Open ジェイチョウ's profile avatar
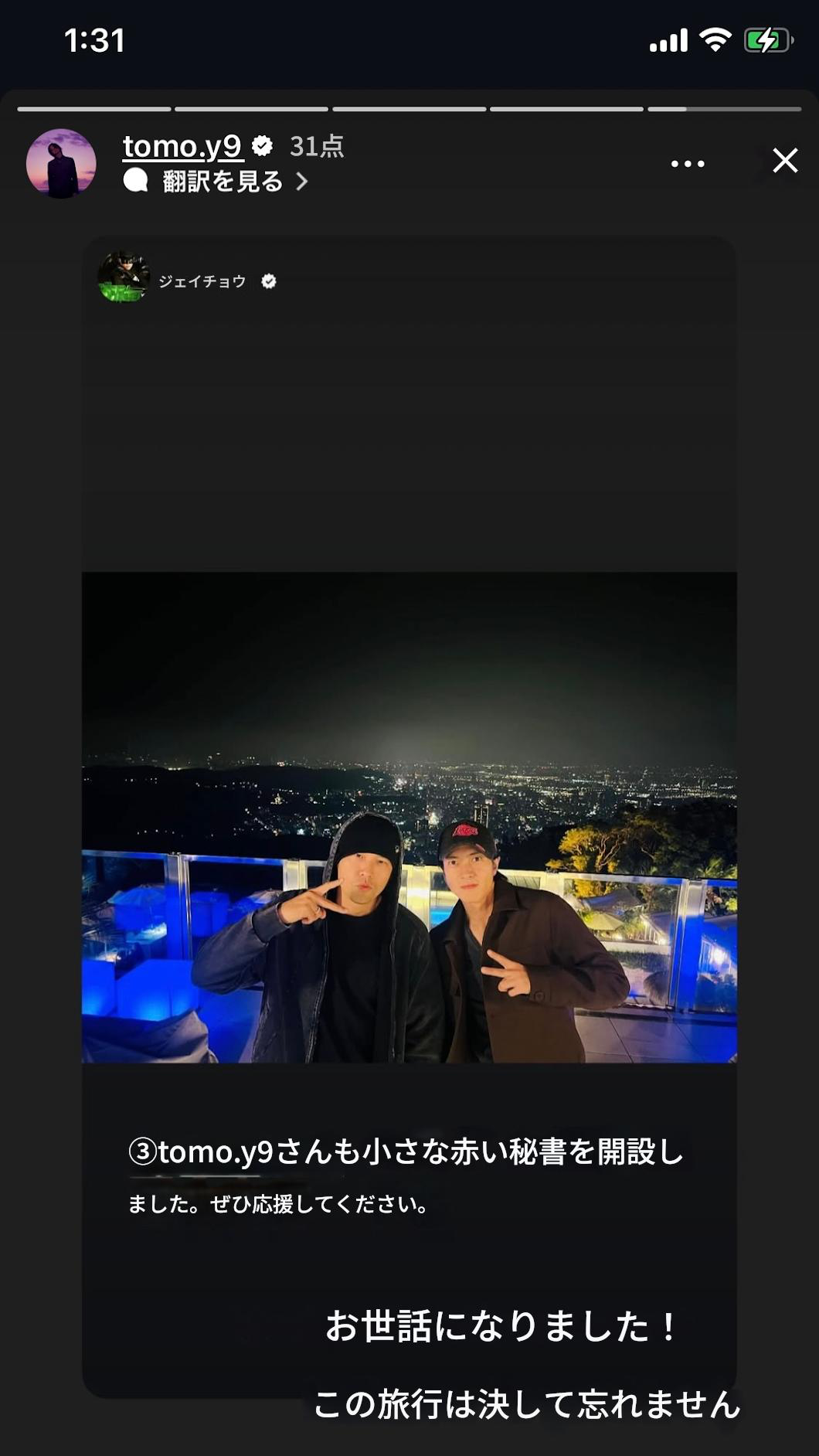 (x=124, y=277)
